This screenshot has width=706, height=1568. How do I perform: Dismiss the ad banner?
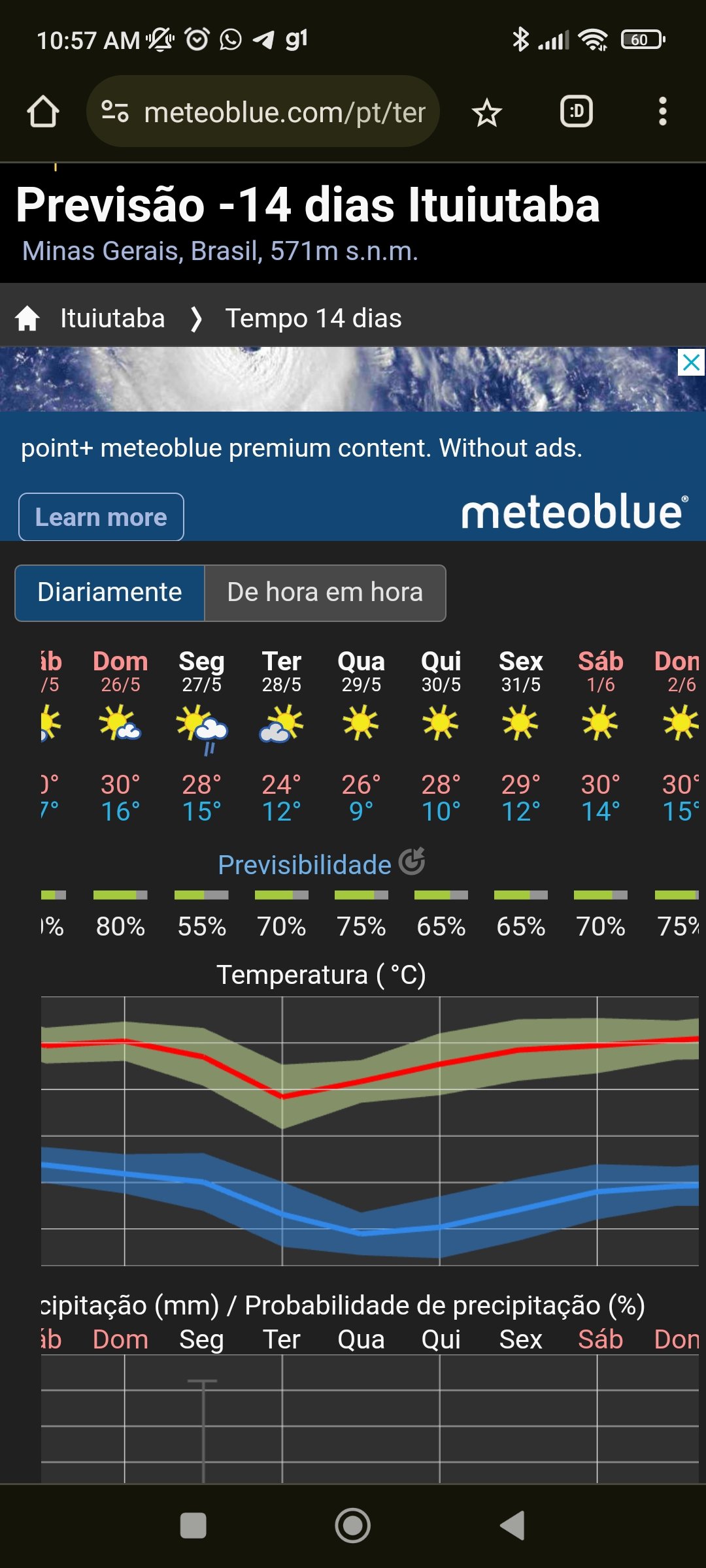click(x=691, y=362)
